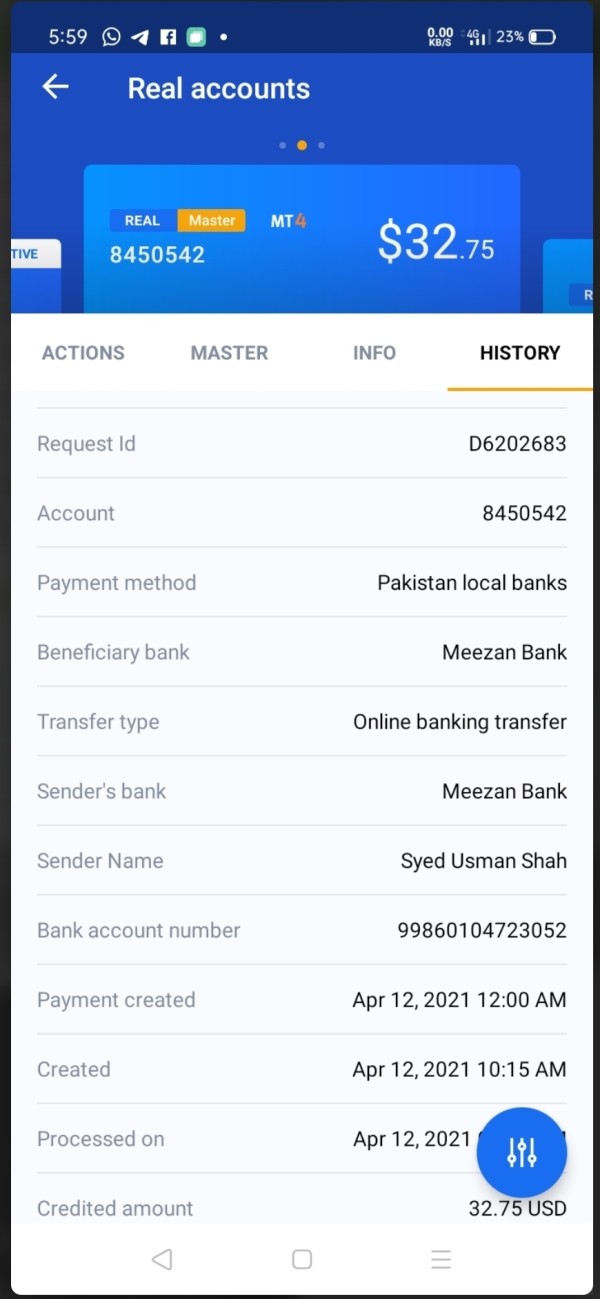Open the floating filter button
The height and width of the screenshot is (1299, 600).
(522, 1152)
